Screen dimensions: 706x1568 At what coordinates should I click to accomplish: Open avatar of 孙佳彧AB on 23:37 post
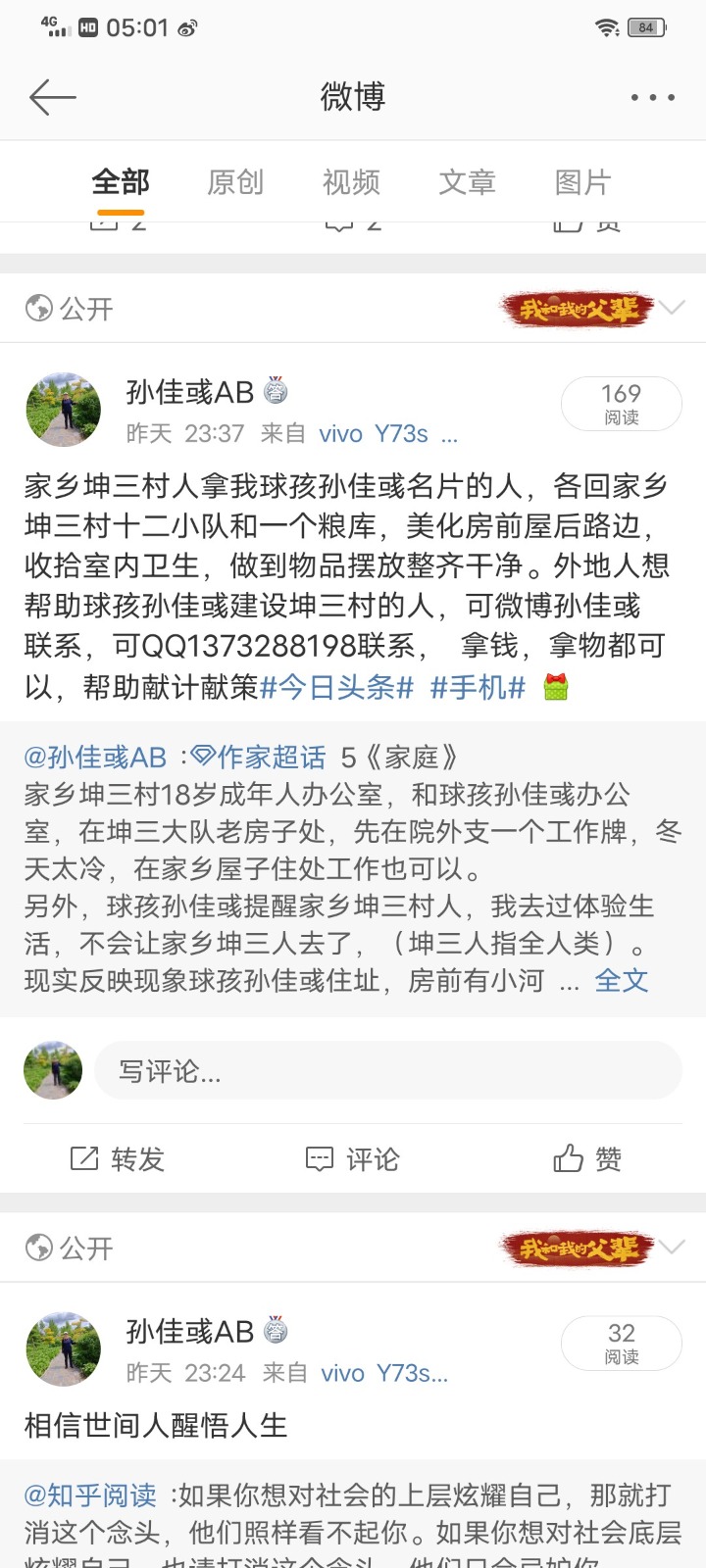(63, 410)
